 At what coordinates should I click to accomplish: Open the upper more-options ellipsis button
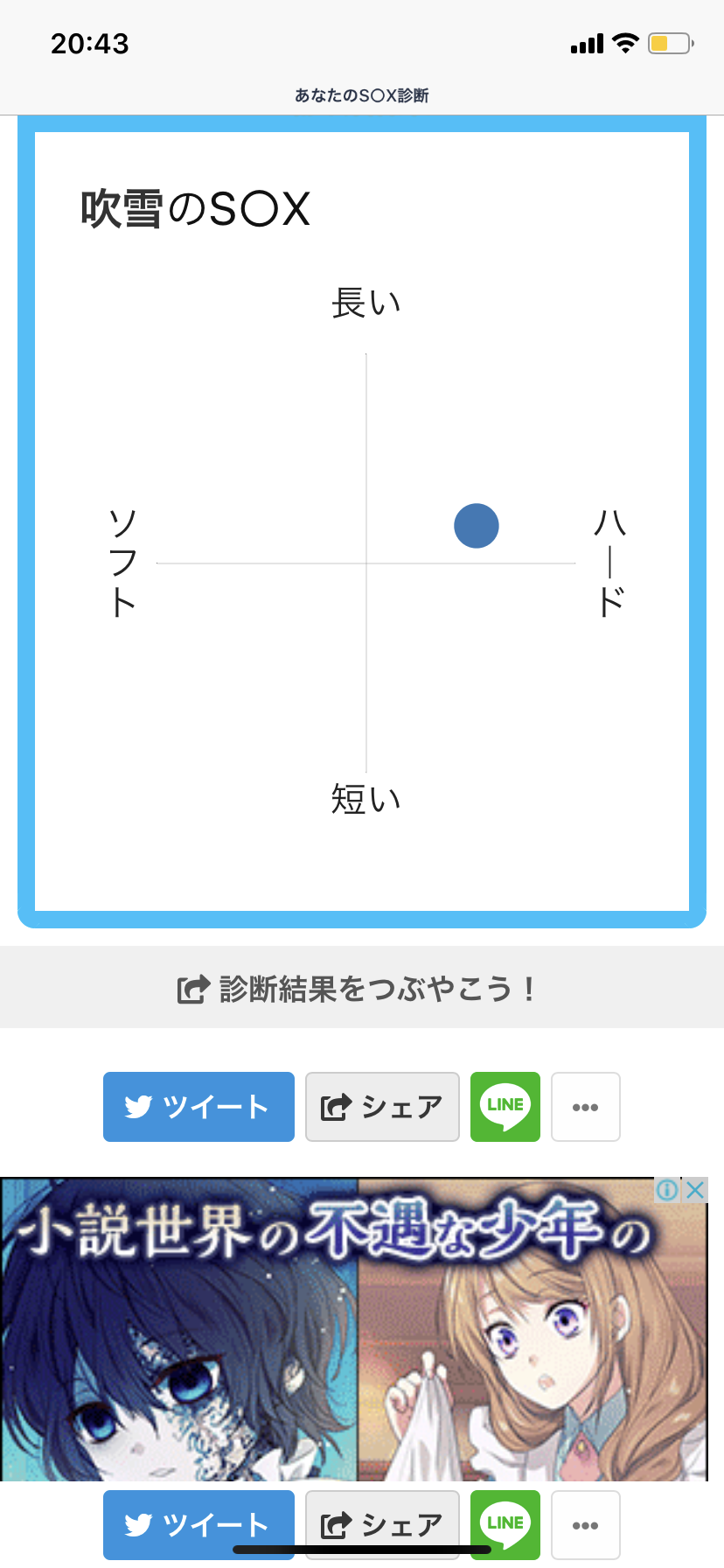585,1107
